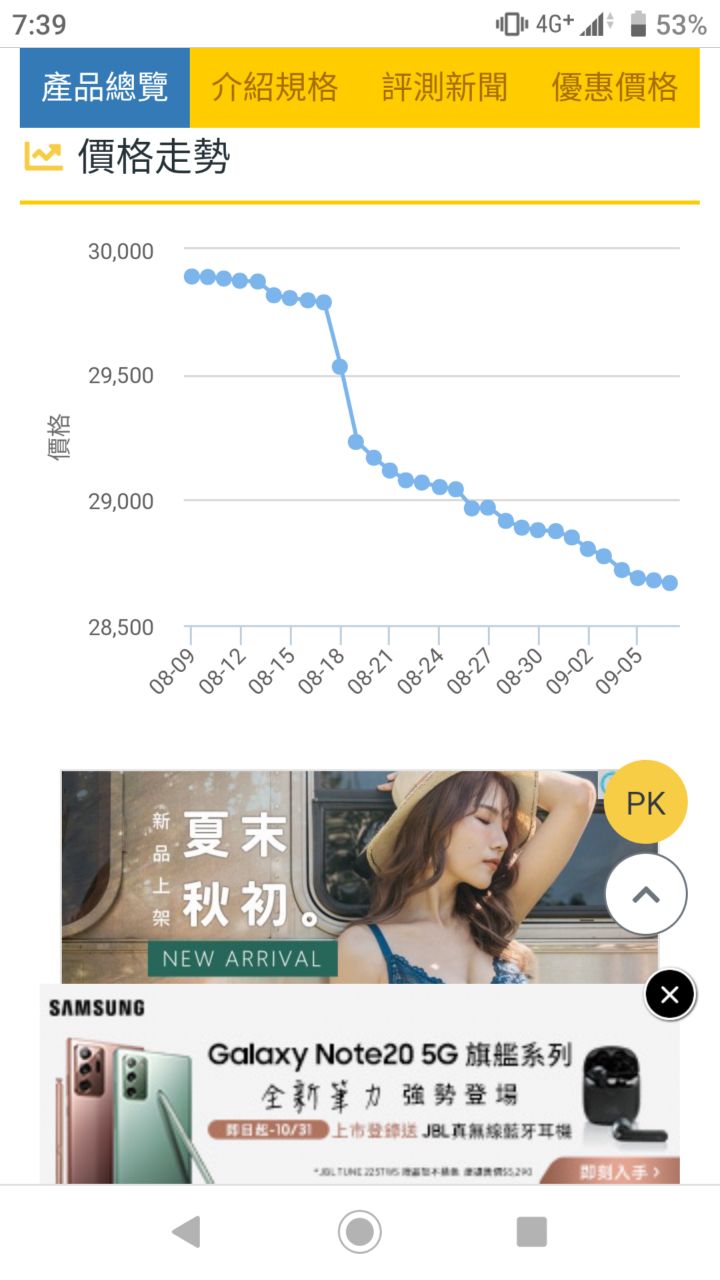Tap the 08-18 data point on price chart
This screenshot has height=1280, width=720.
click(x=340, y=367)
